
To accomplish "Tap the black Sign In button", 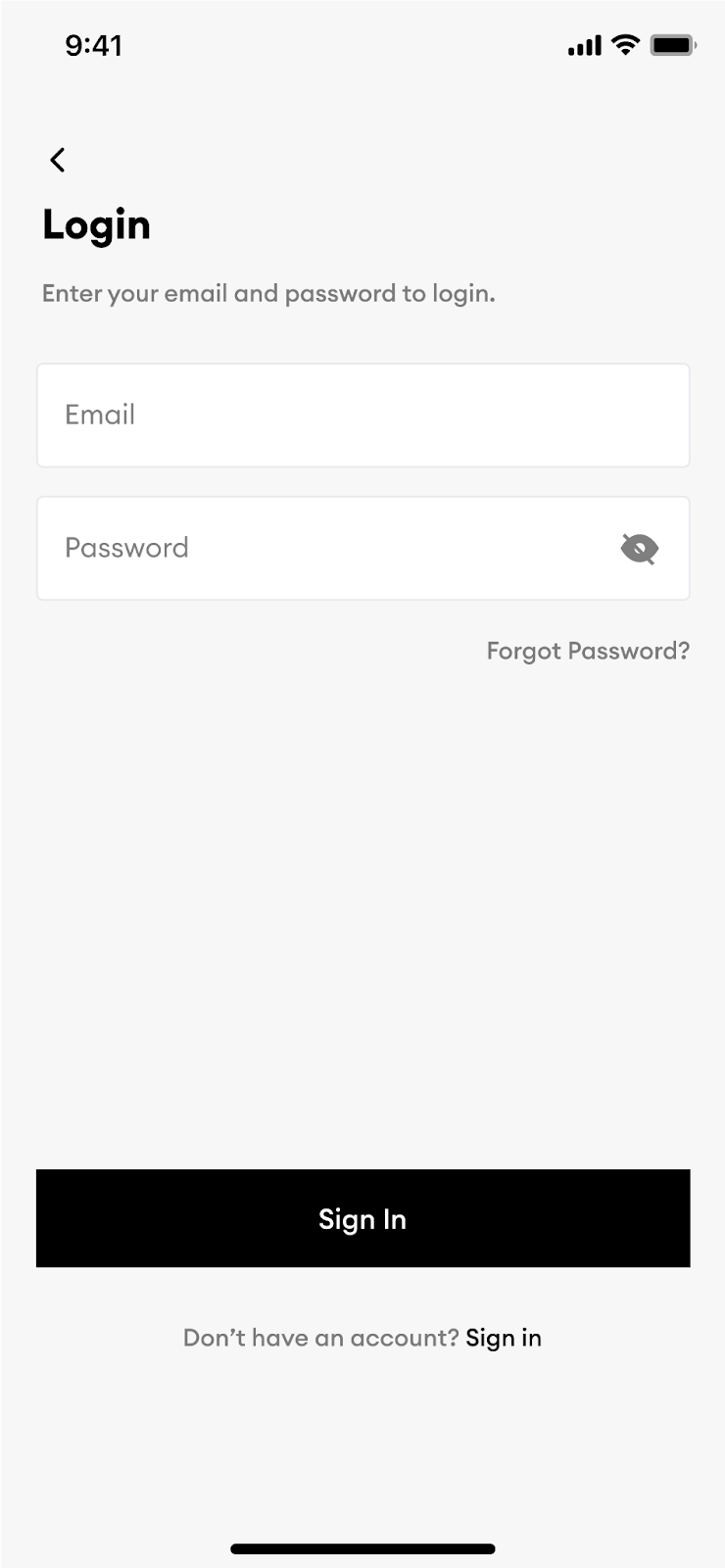I will [x=363, y=1218].
